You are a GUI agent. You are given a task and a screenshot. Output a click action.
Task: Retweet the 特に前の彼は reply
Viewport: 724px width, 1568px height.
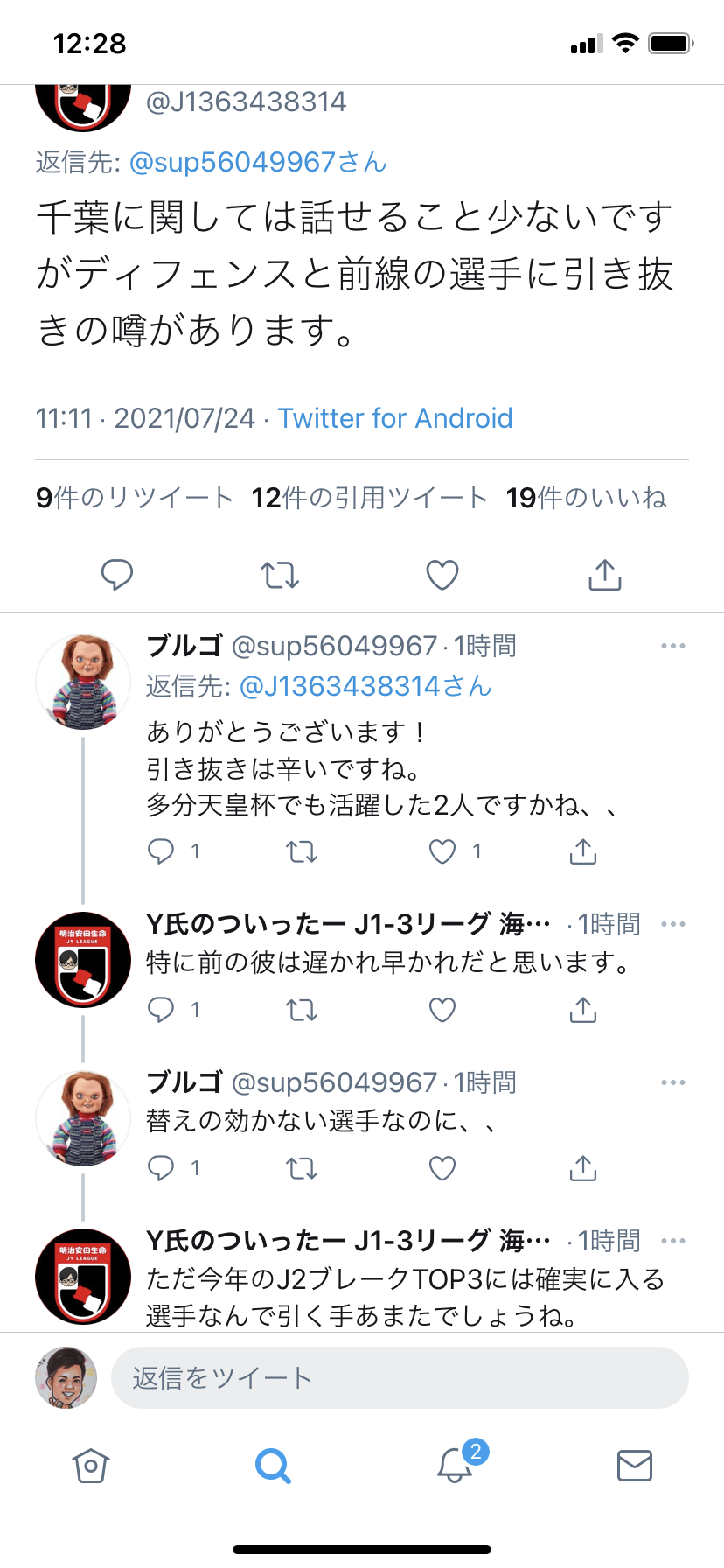302,1010
